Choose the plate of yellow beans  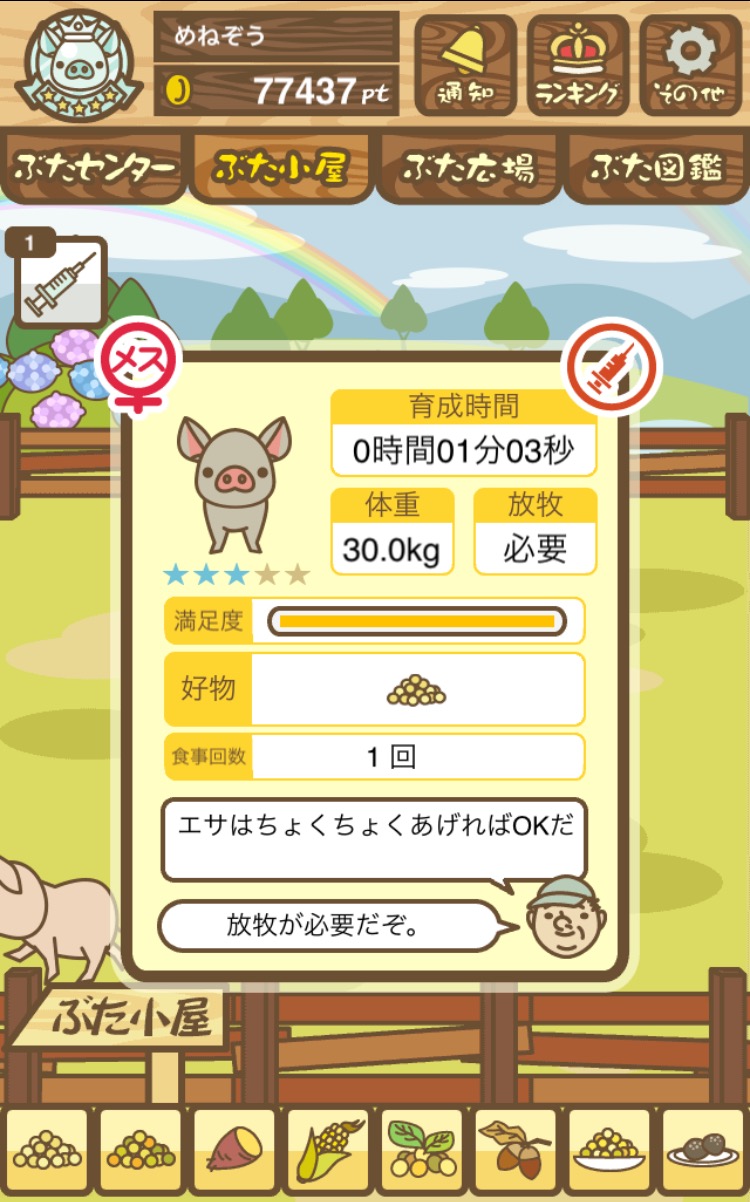coord(610,1151)
